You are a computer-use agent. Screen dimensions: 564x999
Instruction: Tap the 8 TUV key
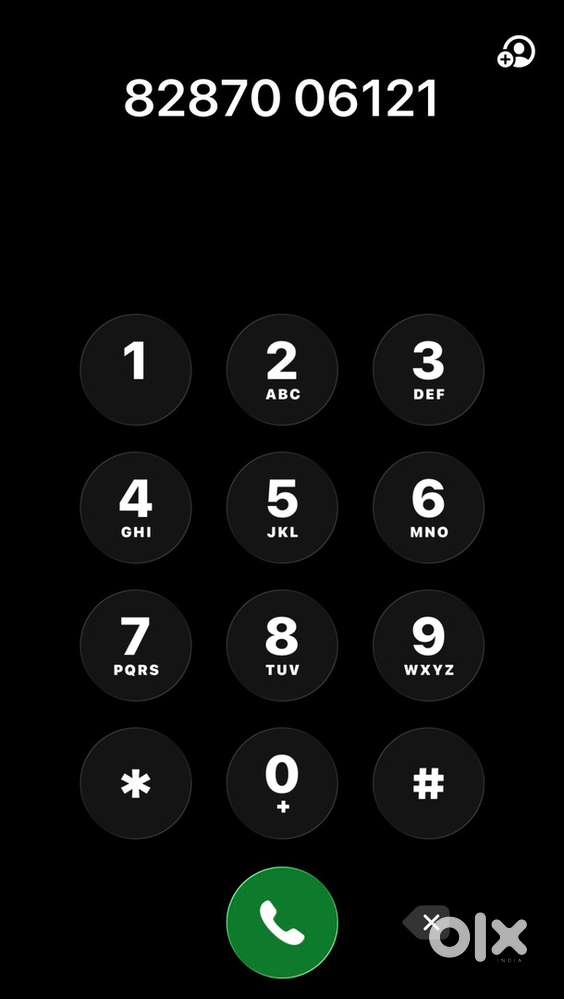click(282, 645)
